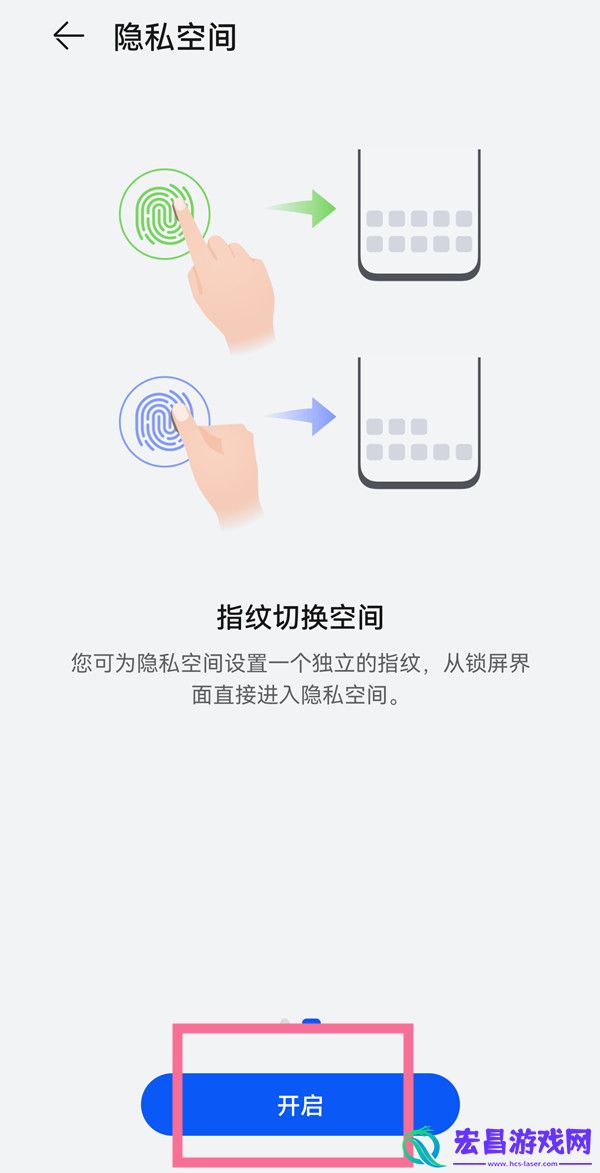
Task: Tap the 开启 button
Action: (x=299, y=1104)
